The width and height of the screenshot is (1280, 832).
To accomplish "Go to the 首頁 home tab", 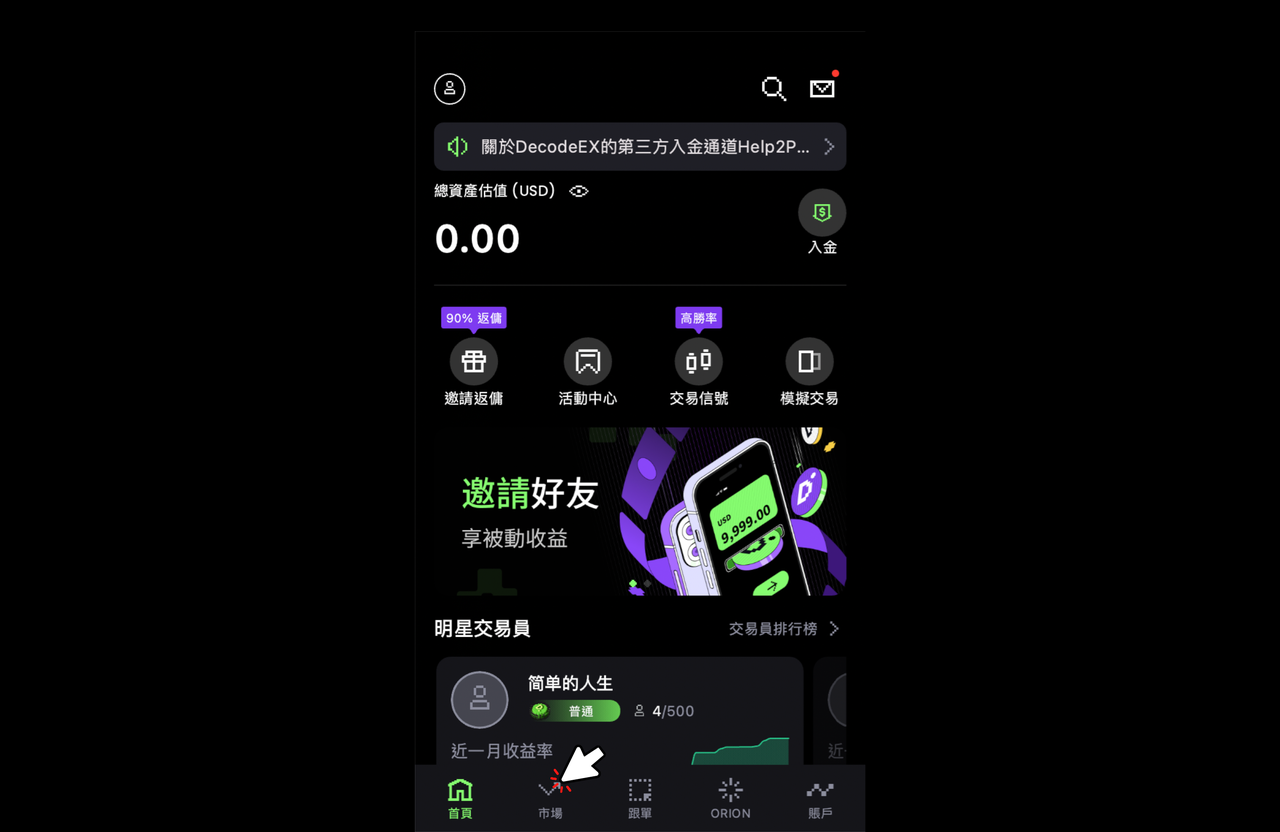I will pyautogui.click(x=460, y=799).
